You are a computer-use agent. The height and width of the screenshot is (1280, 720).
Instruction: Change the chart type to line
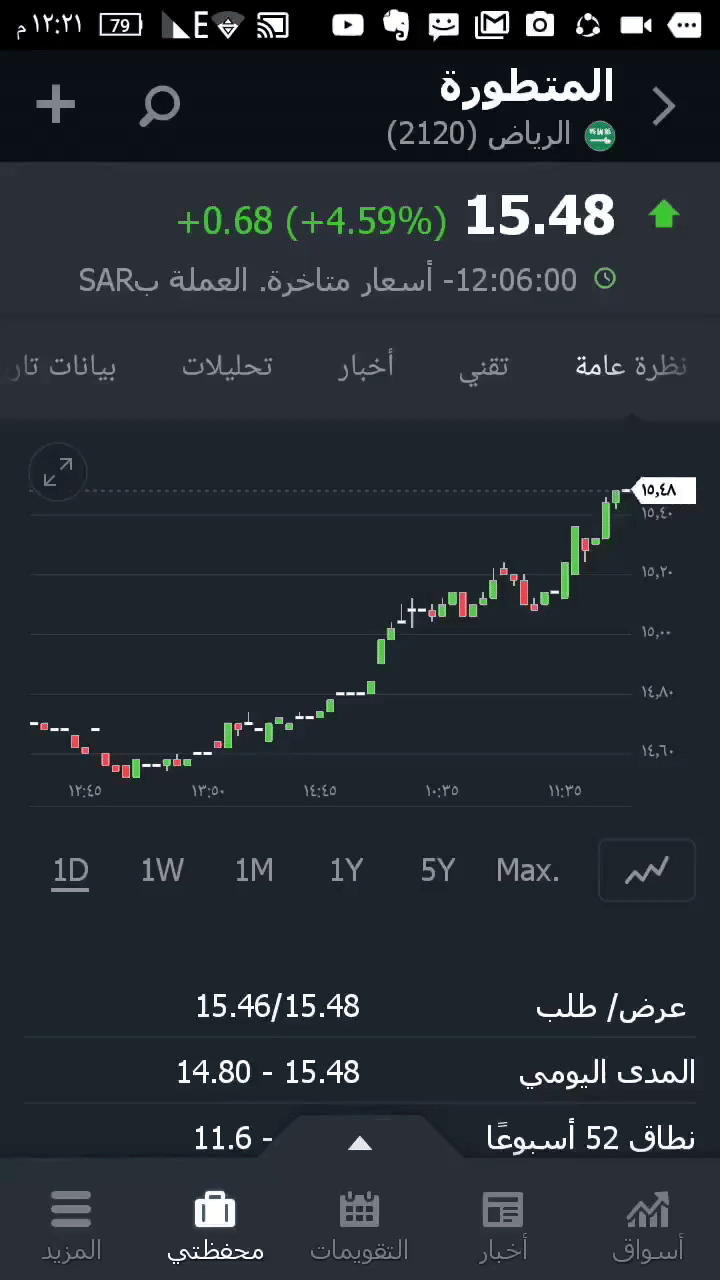(x=646, y=871)
